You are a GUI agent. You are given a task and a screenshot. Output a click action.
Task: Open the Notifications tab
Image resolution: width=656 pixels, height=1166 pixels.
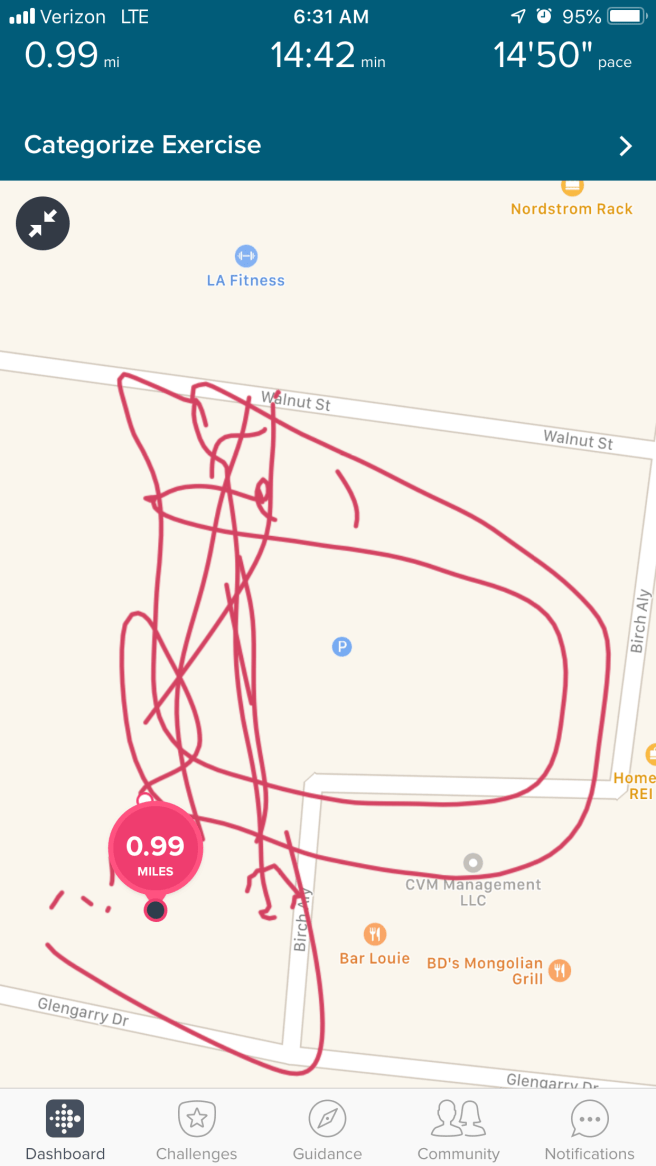[589, 1130]
